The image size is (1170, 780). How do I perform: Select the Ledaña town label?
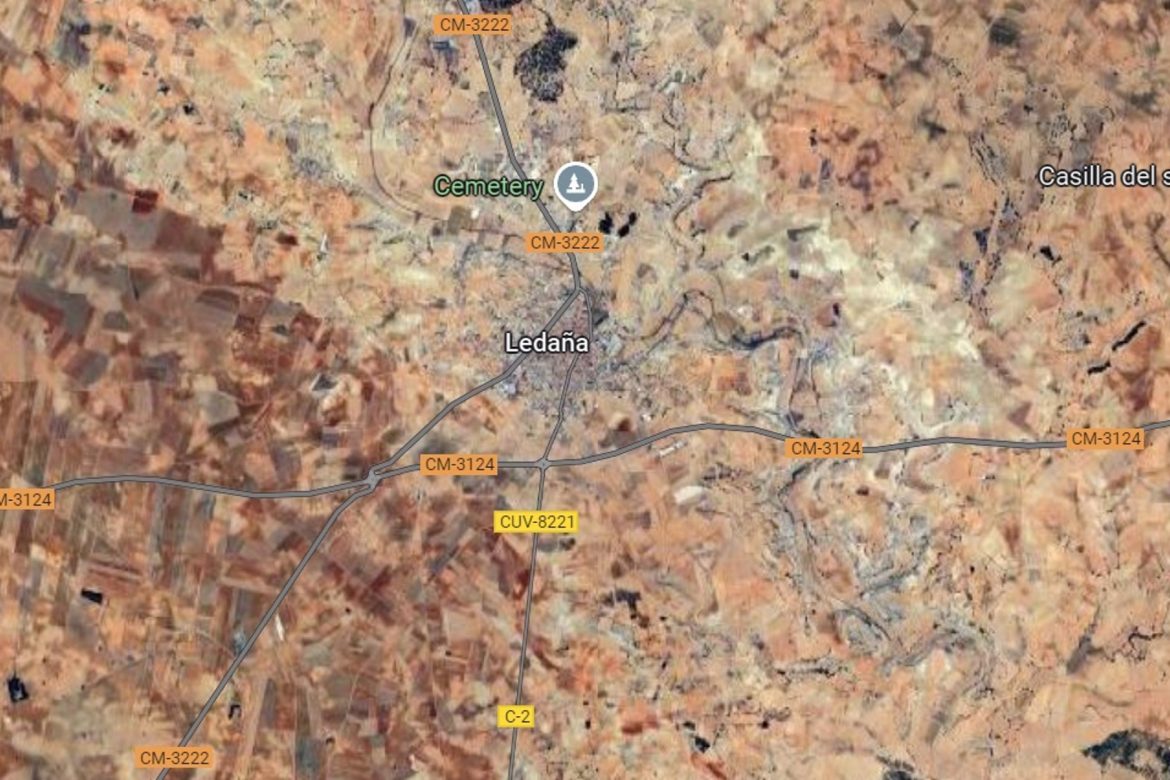547,343
